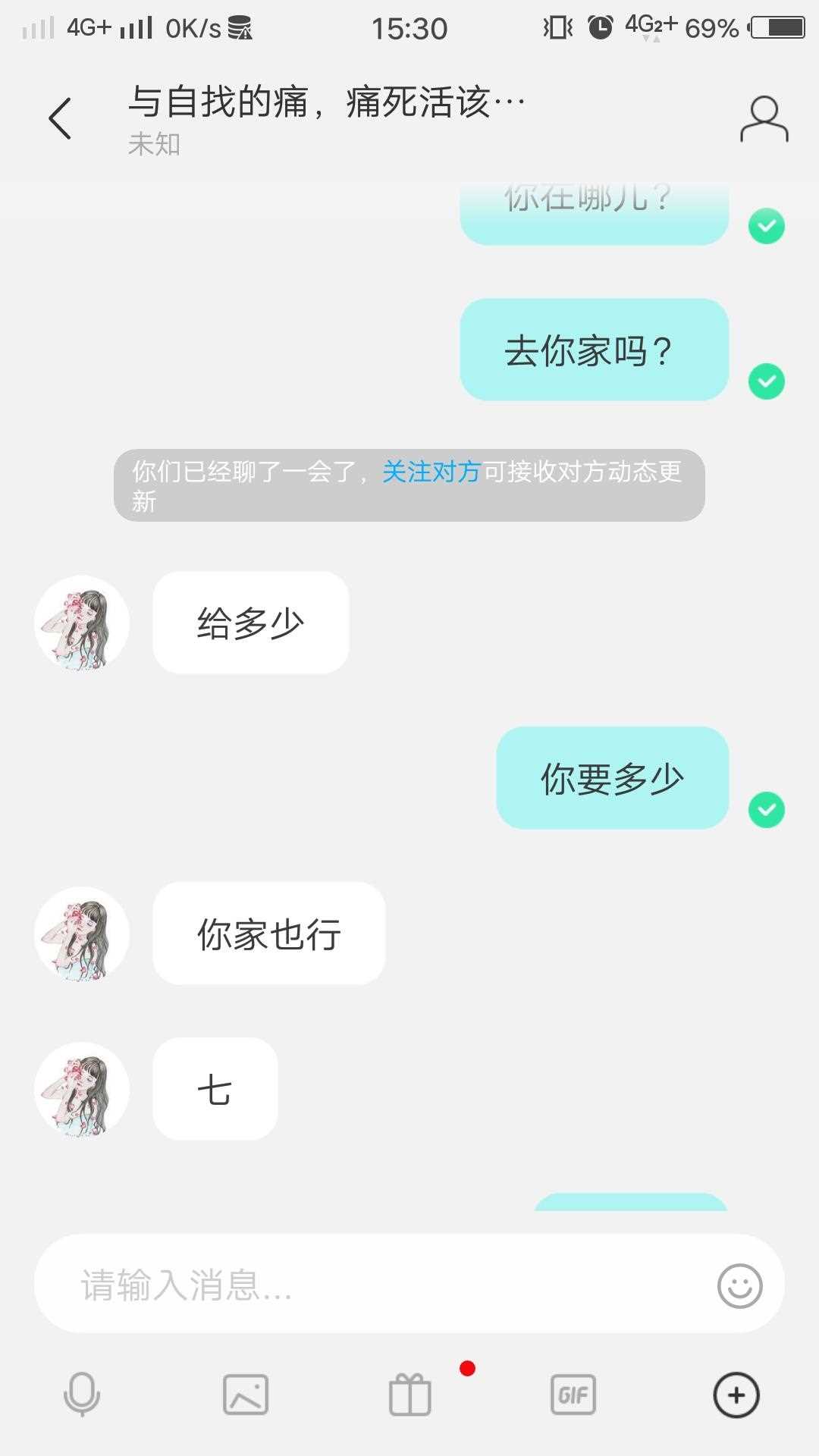Open sender's avatar beside 给多少
Image resolution: width=819 pixels, height=1456 pixels.
coord(82,623)
